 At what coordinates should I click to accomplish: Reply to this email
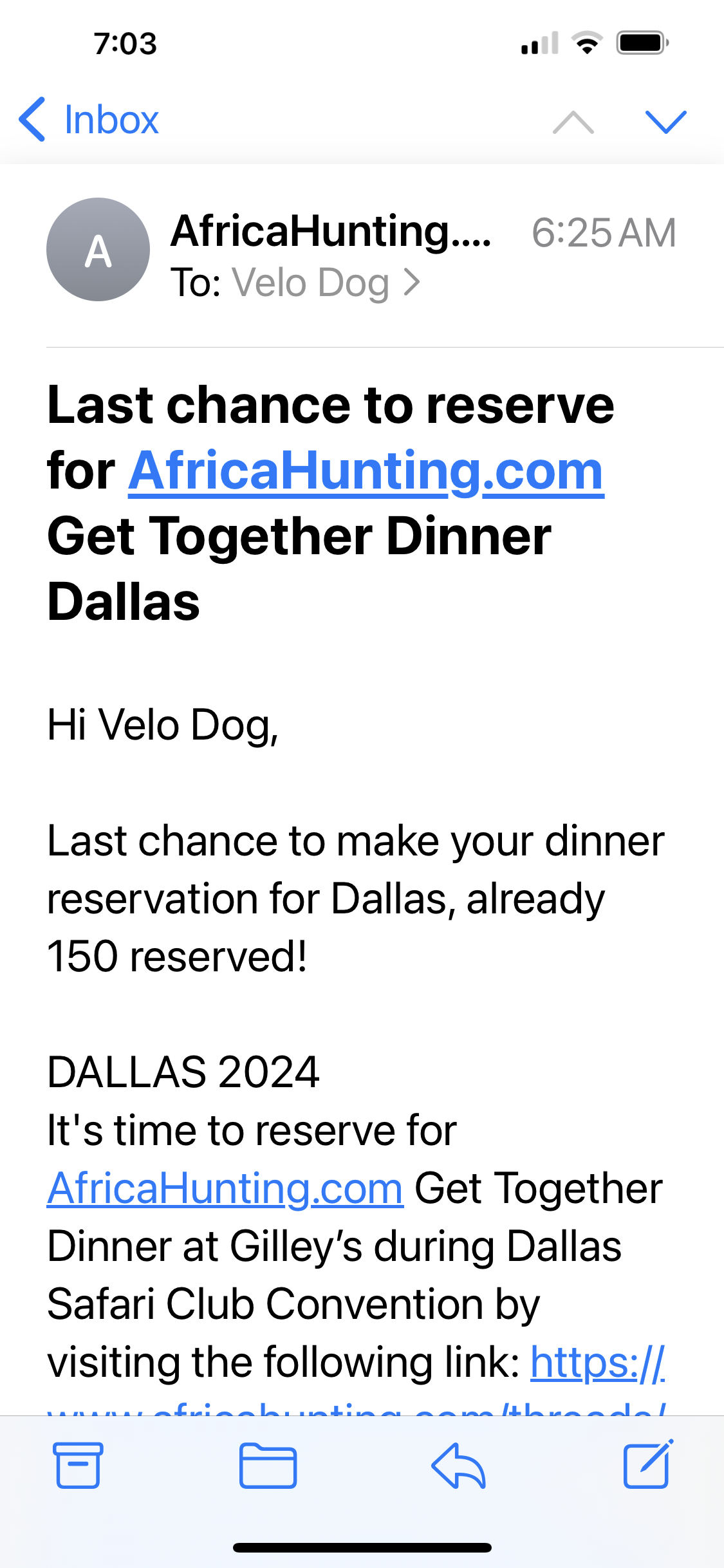(x=458, y=1466)
